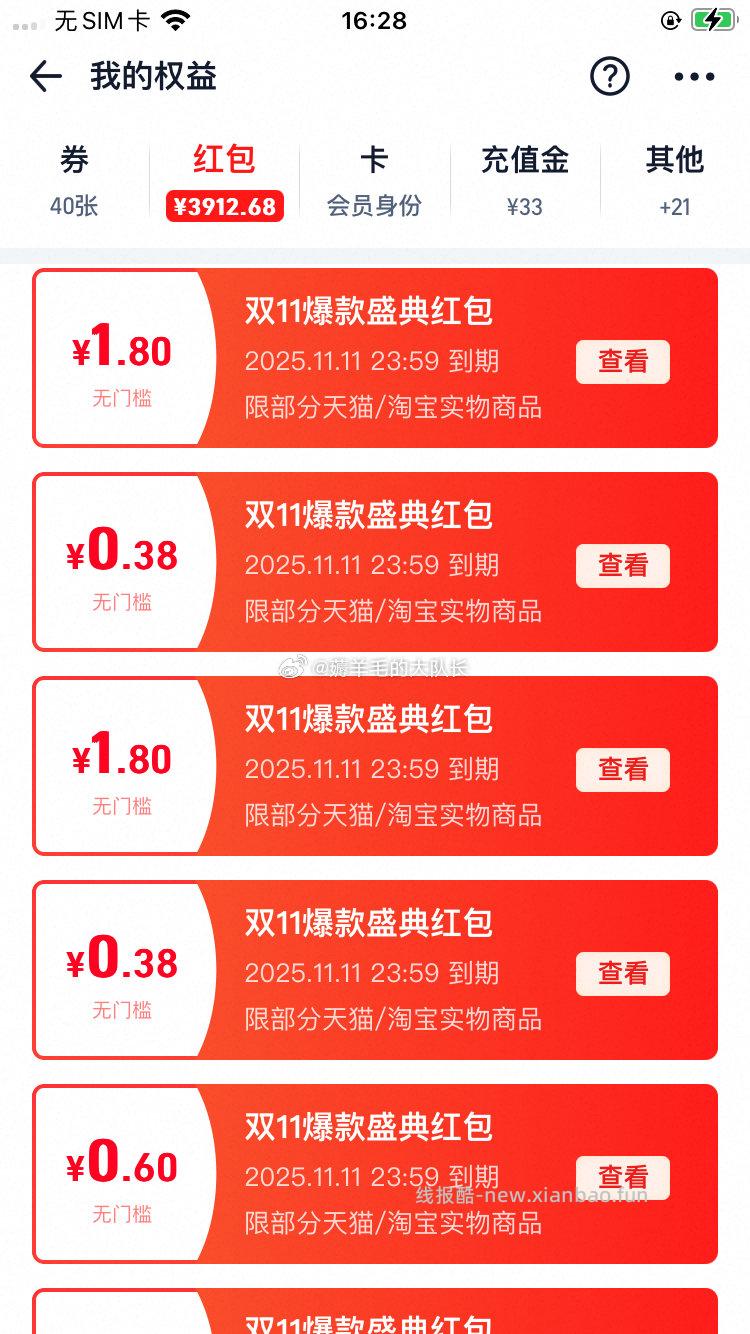Switch to the 充值金 tab

pyautogui.click(x=524, y=180)
